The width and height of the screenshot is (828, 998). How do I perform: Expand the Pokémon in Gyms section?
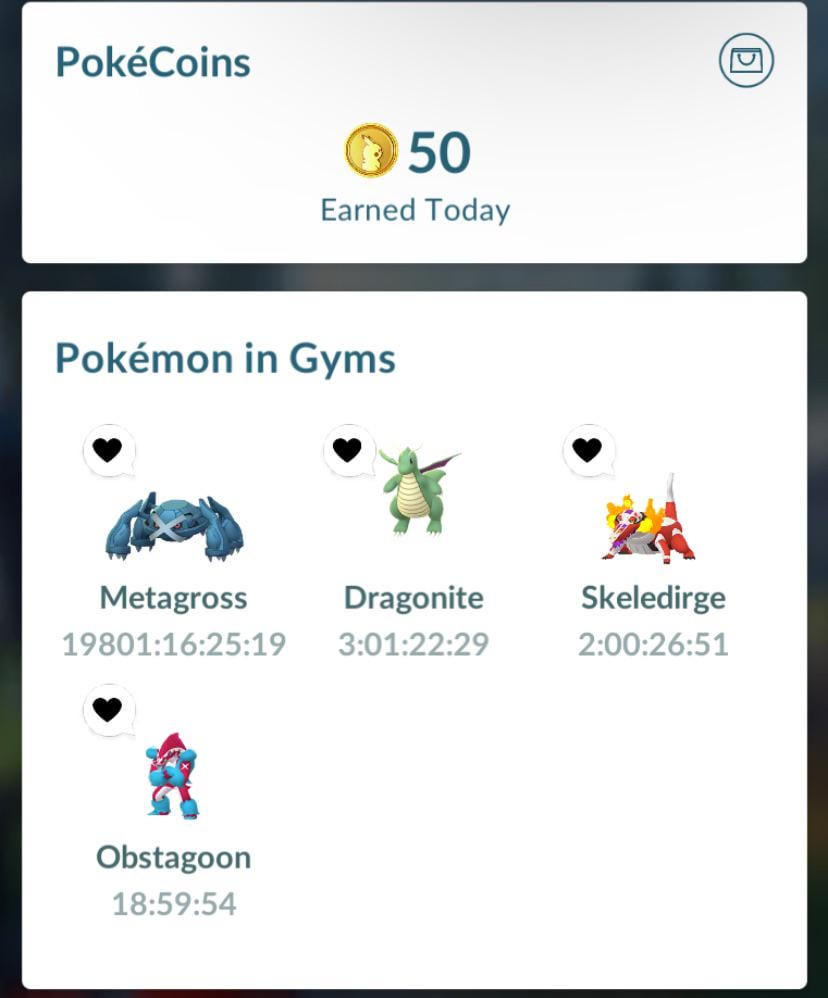click(226, 358)
